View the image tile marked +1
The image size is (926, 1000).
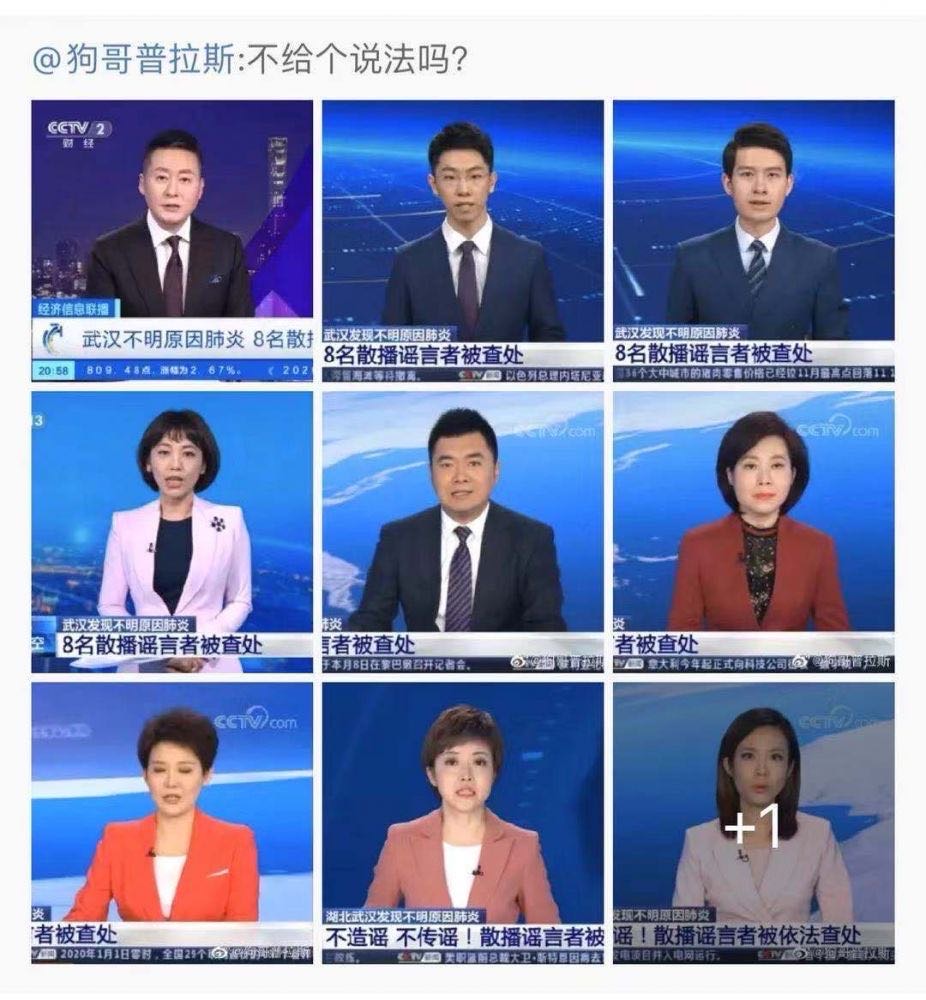tap(753, 822)
